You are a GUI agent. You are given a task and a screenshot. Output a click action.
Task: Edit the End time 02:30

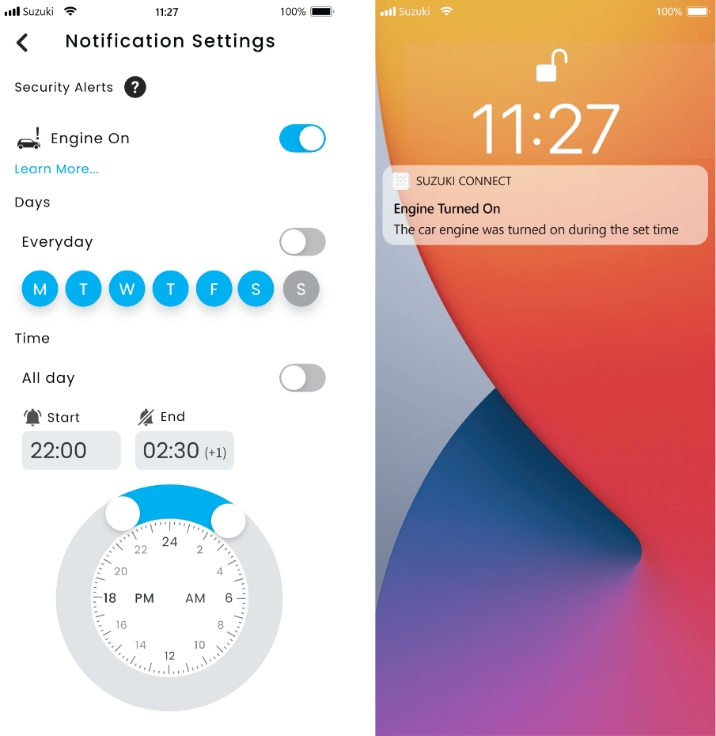click(184, 451)
